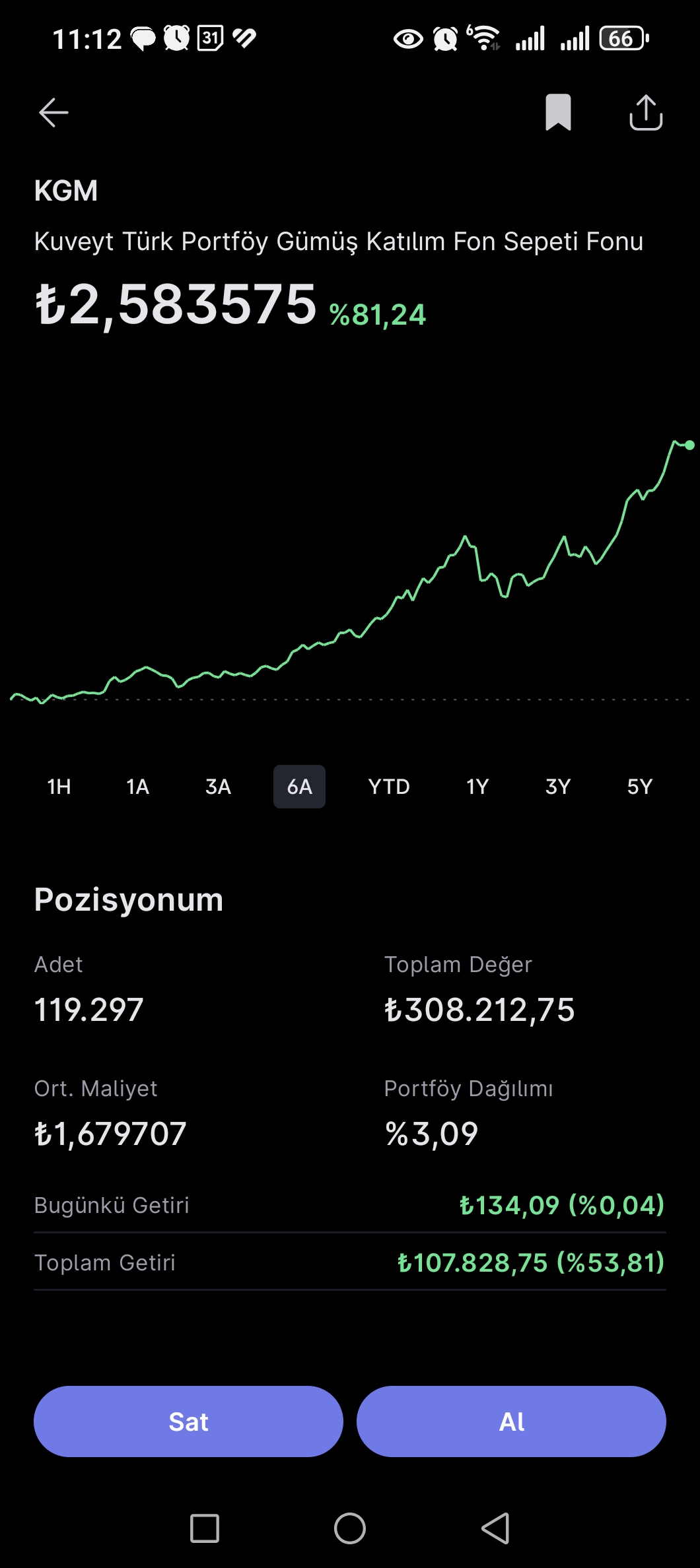This screenshot has height=1568, width=700.
Task: Select the 1A chart period
Action: click(138, 787)
